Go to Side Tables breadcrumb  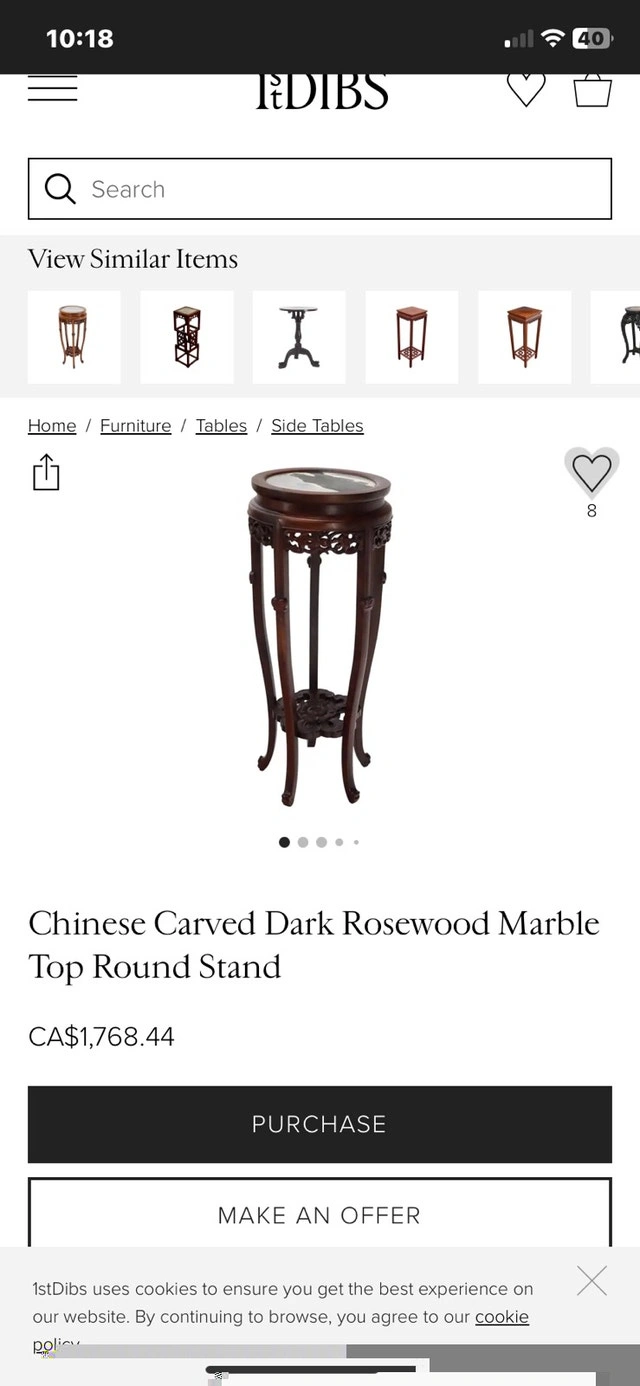[317, 426]
